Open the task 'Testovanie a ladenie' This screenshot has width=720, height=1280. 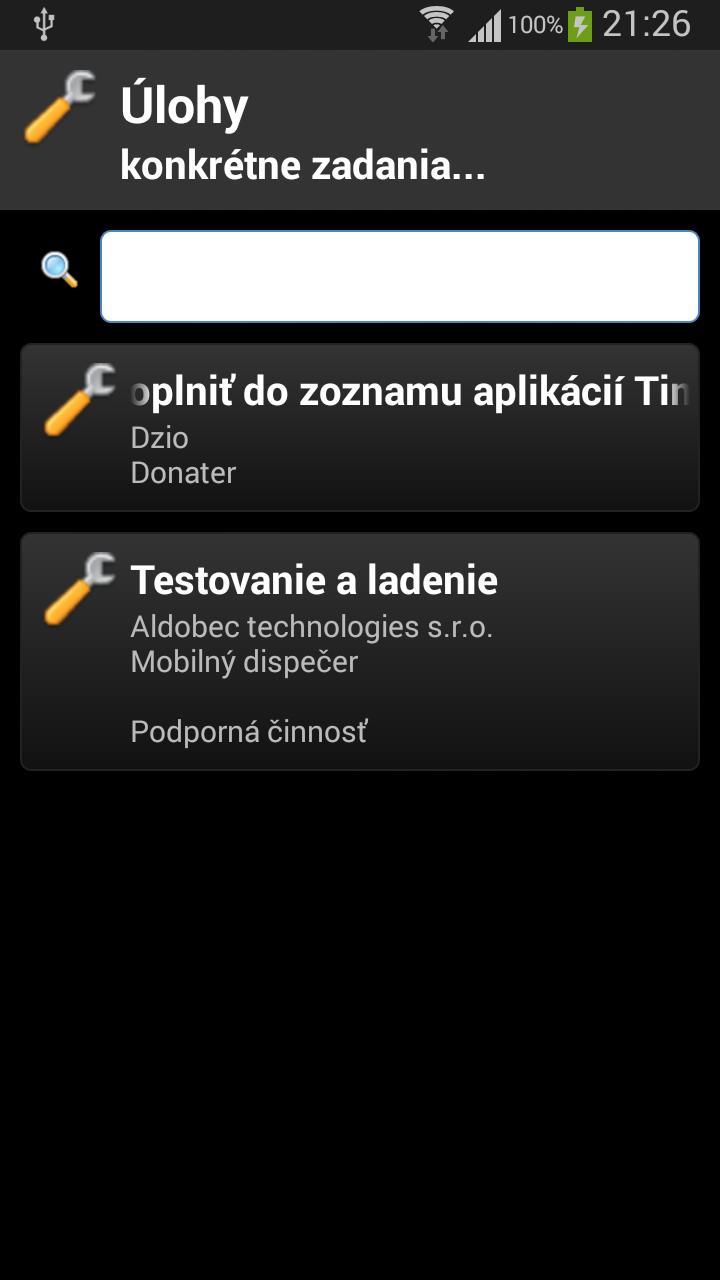coord(360,650)
